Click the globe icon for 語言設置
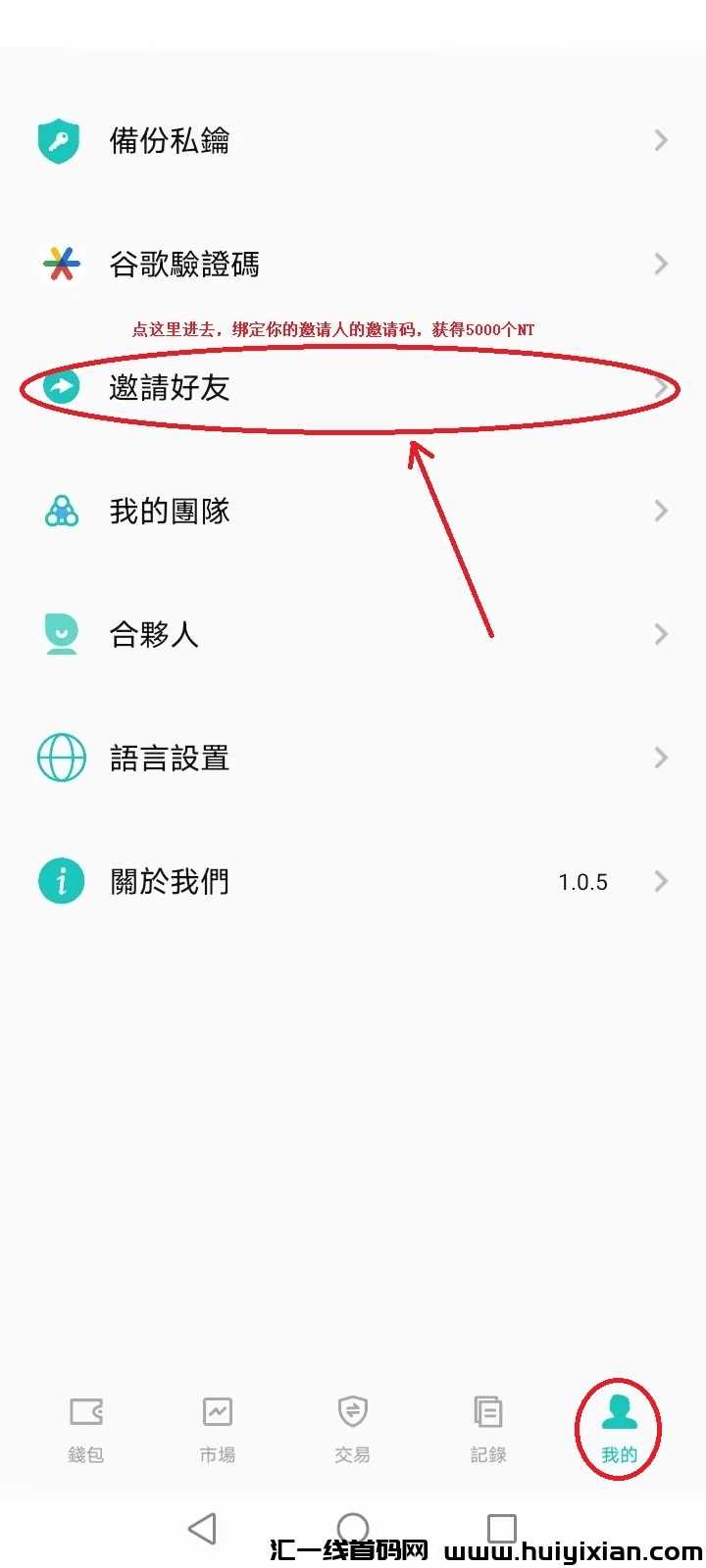Image resolution: width=706 pixels, height=1568 pixels. click(60, 757)
